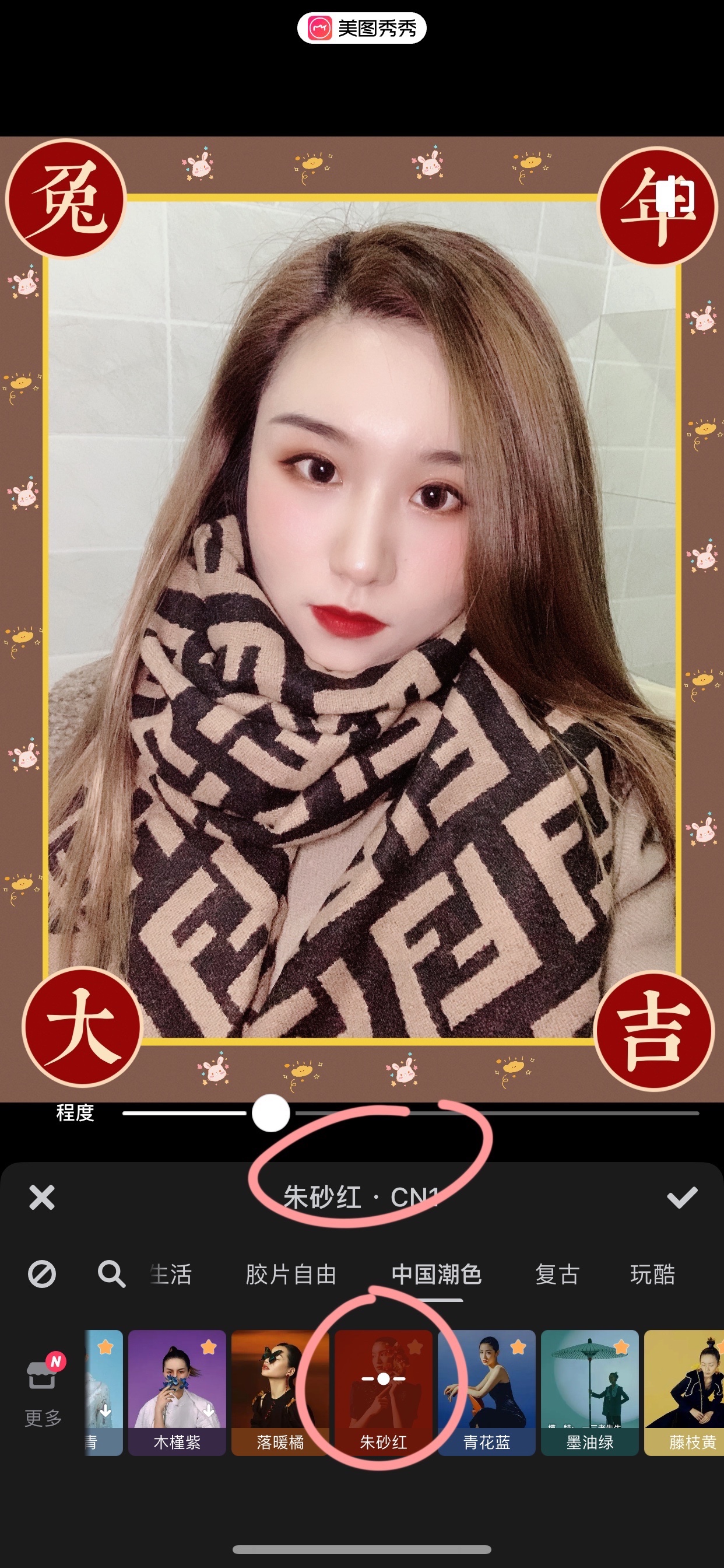Select the 中国潮色 tab
724x1568 pixels.
coord(436,1274)
